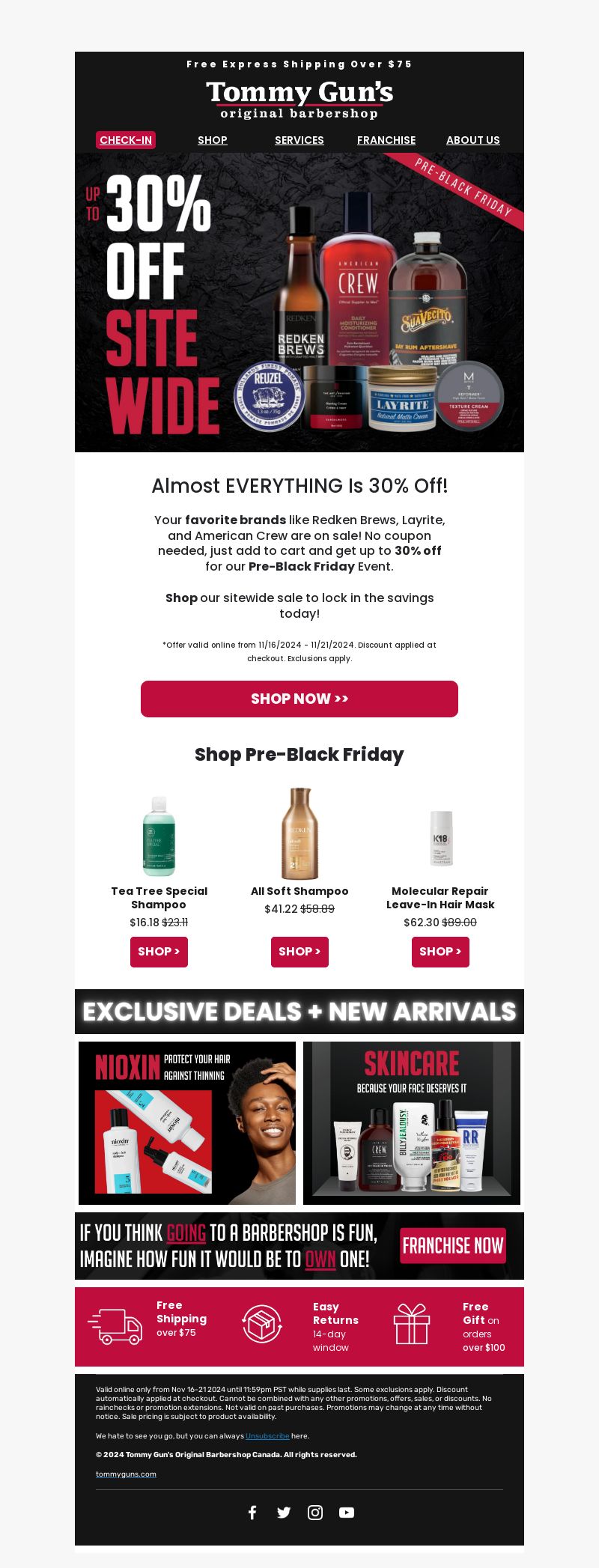
Task: Shop Molecular Repair Leave-In Hair Mask
Action: [440, 952]
